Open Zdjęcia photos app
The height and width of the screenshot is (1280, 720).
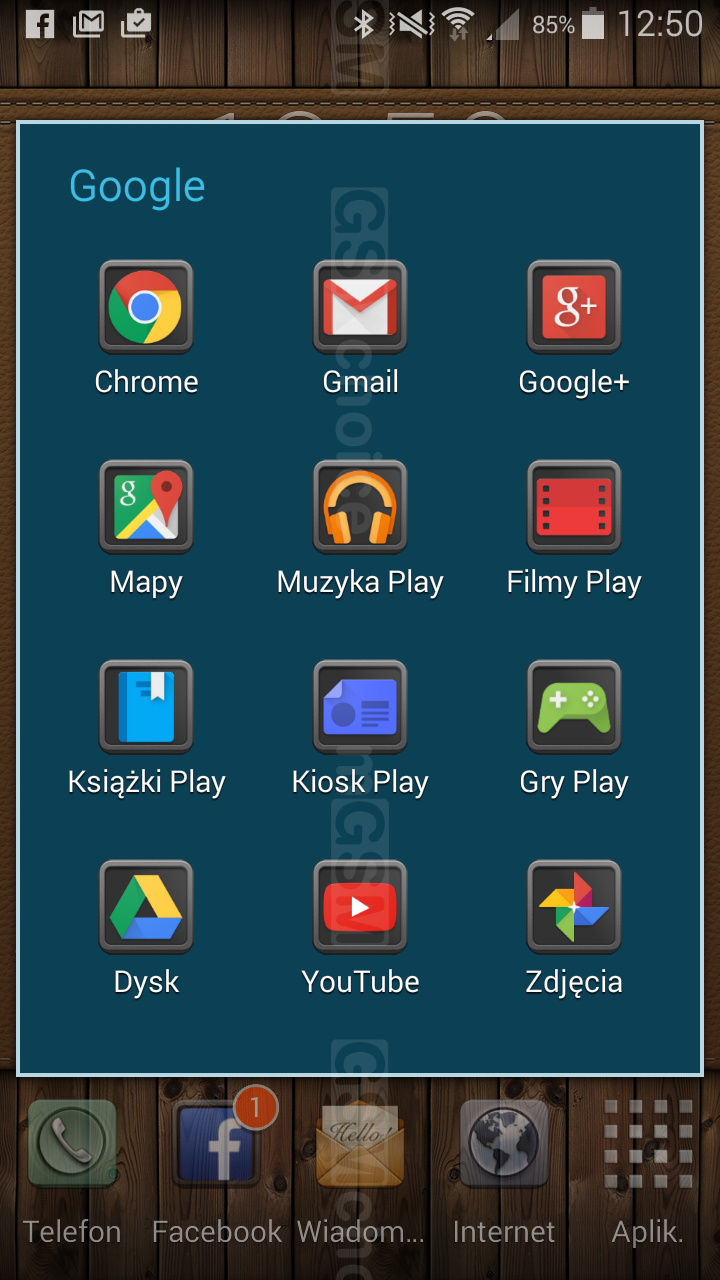click(574, 907)
